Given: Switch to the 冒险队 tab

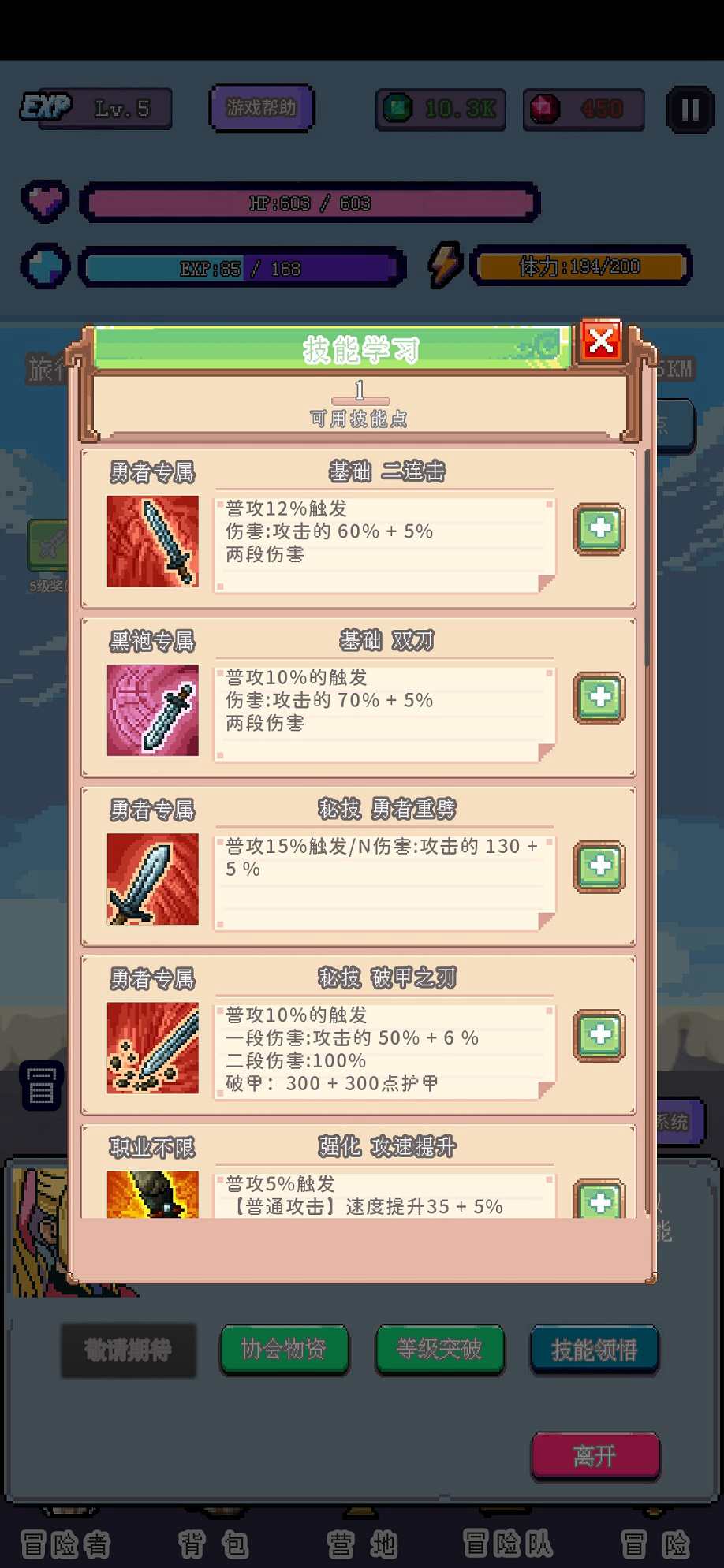Looking at the screenshot, I should pos(508,1544).
